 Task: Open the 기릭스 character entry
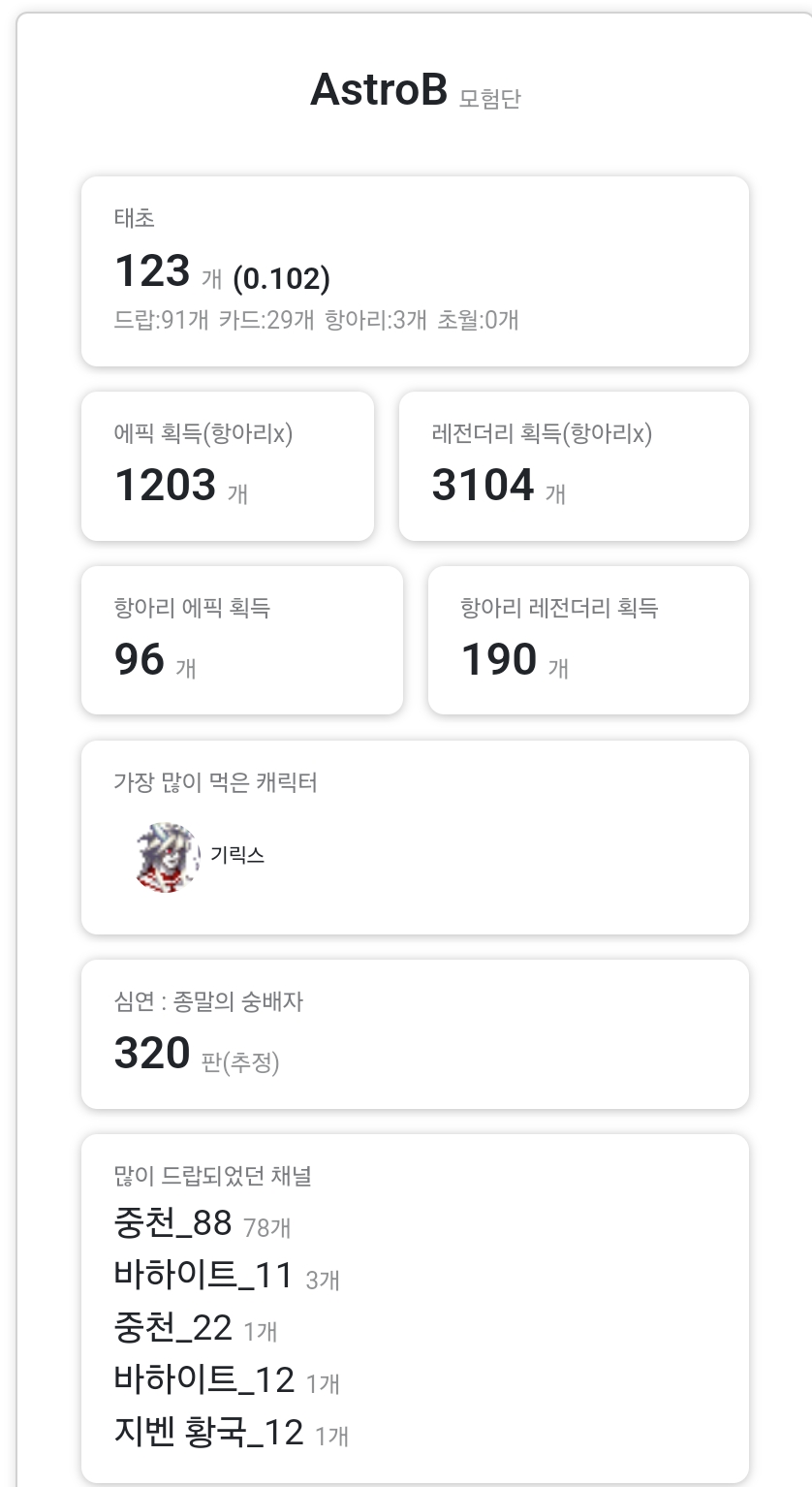201,857
